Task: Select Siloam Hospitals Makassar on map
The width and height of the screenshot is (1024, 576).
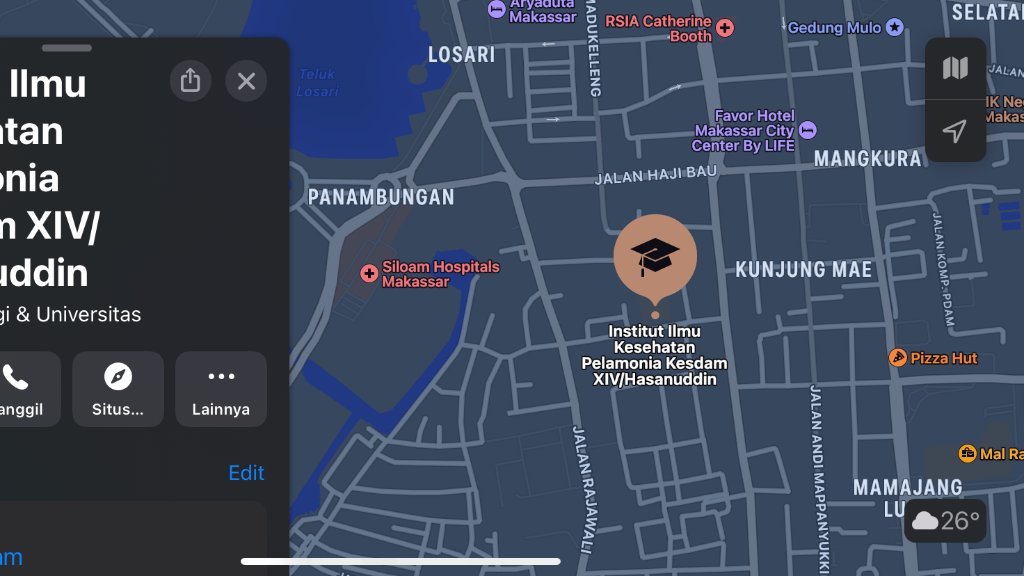Action: pos(370,273)
